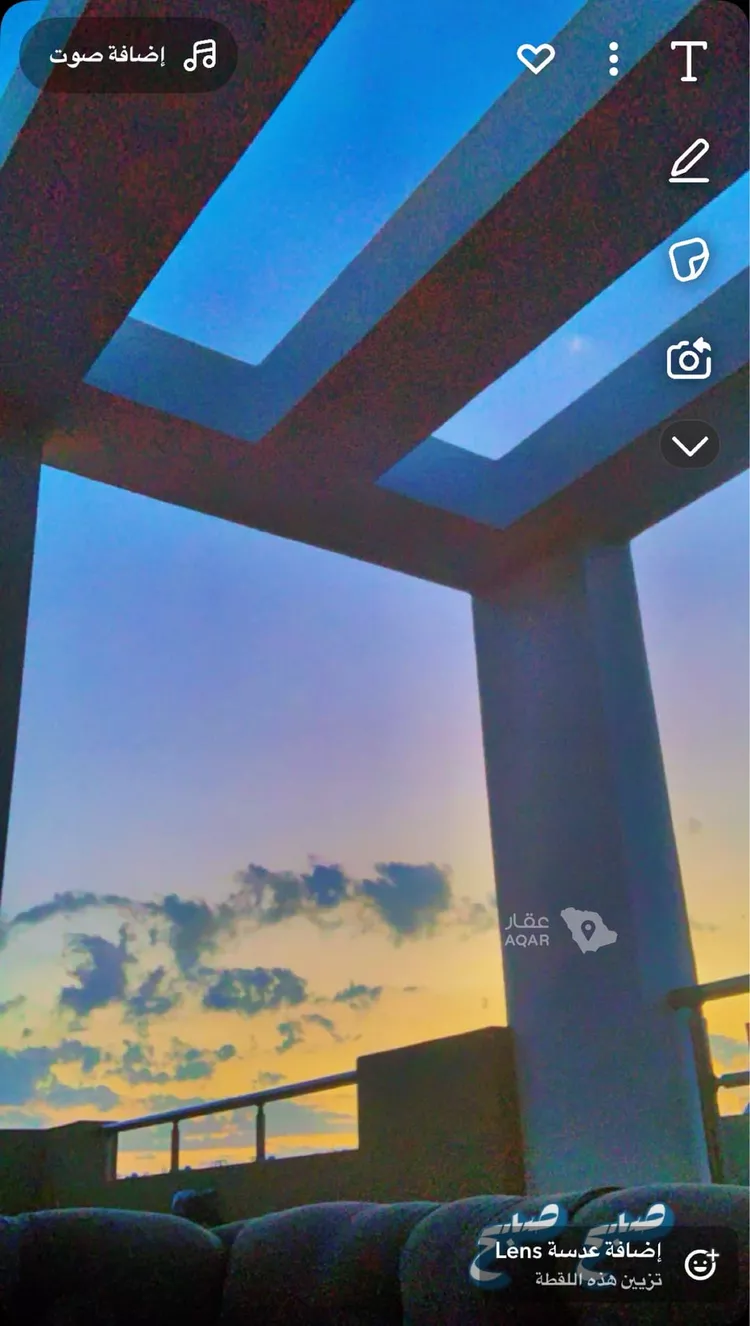Screen dimensions: 750x1326
Task: Favorite this snap with the heart icon
Action: pos(536,59)
